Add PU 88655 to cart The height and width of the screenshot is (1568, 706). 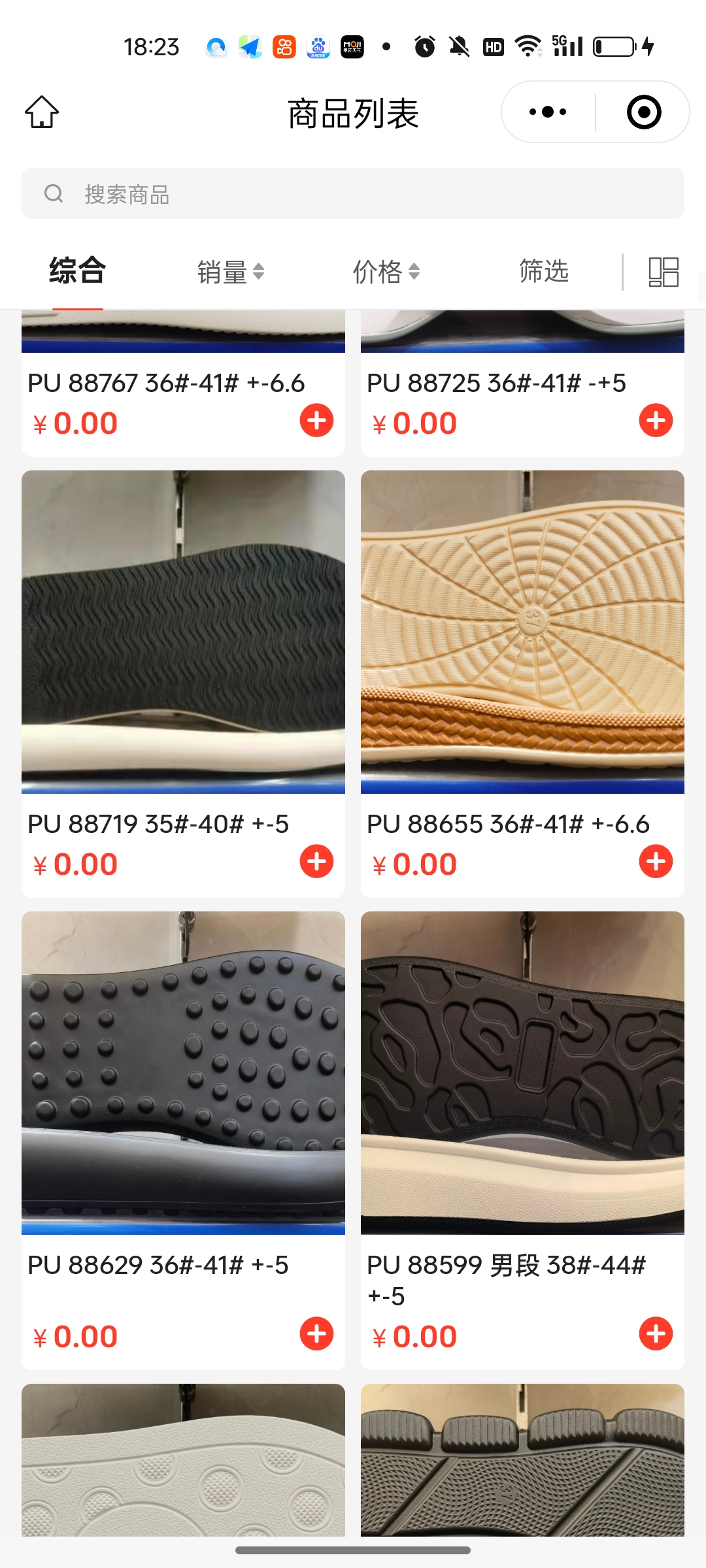(656, 861)
